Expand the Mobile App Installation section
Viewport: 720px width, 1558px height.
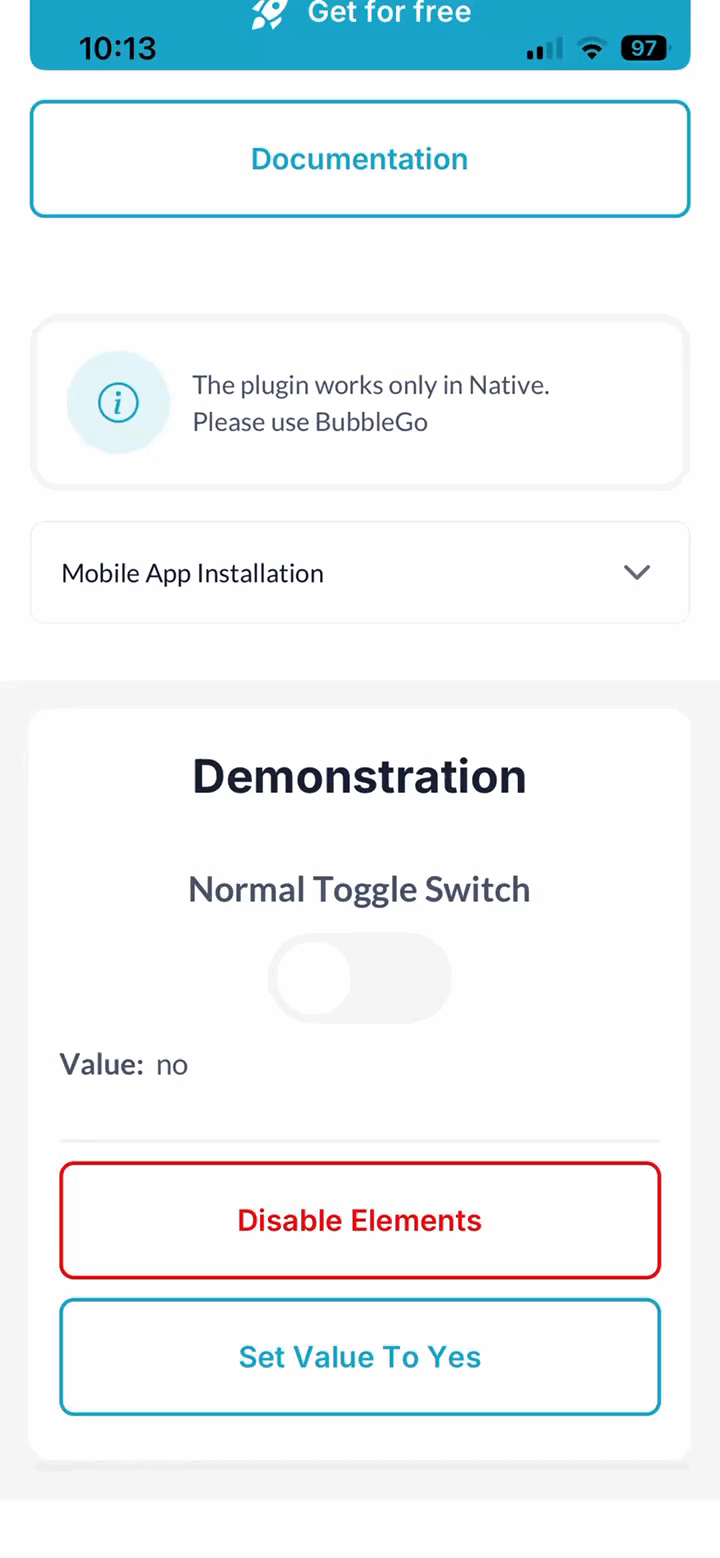(x=360, y=572)
